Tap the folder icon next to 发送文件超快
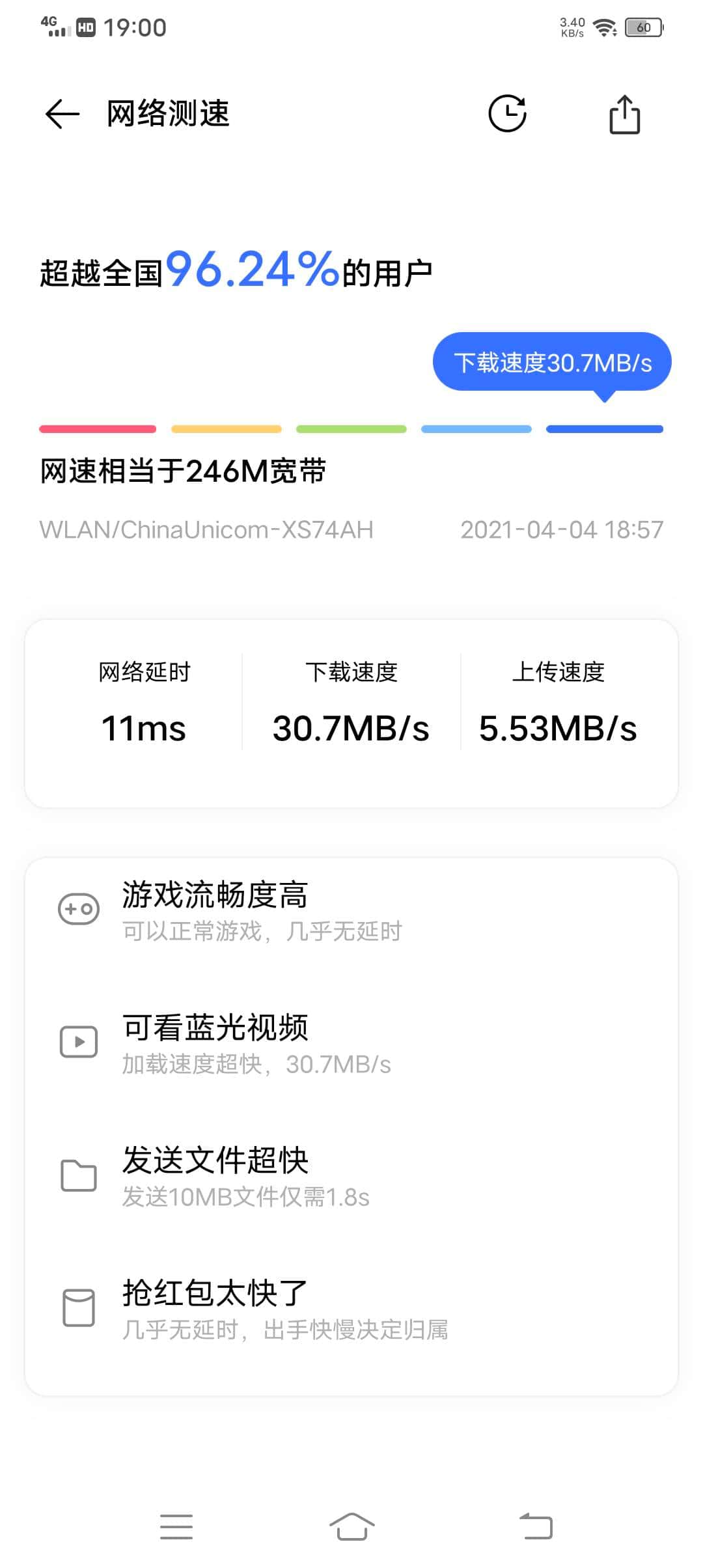This screenshot has height=1568, width=703. (x=78, y=1176)
